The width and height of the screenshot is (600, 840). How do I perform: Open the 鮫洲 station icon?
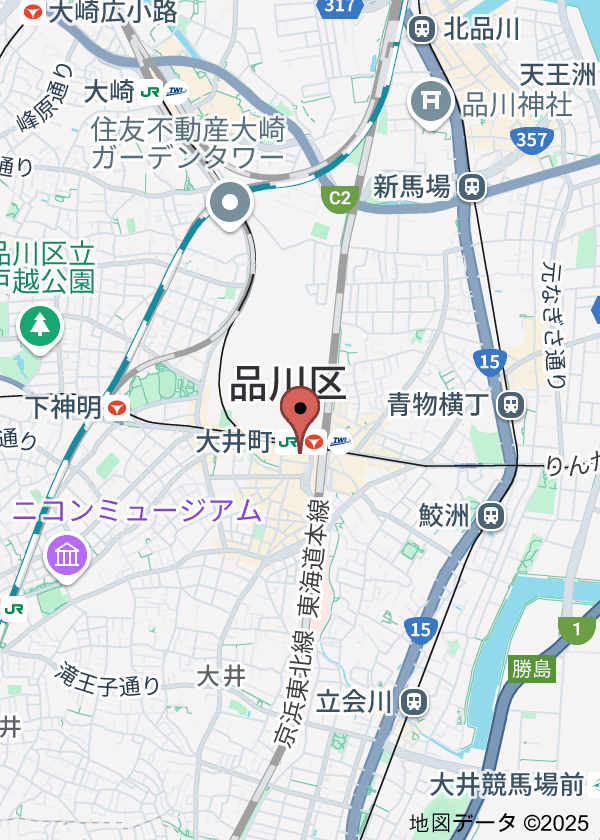tap(489, 515)
